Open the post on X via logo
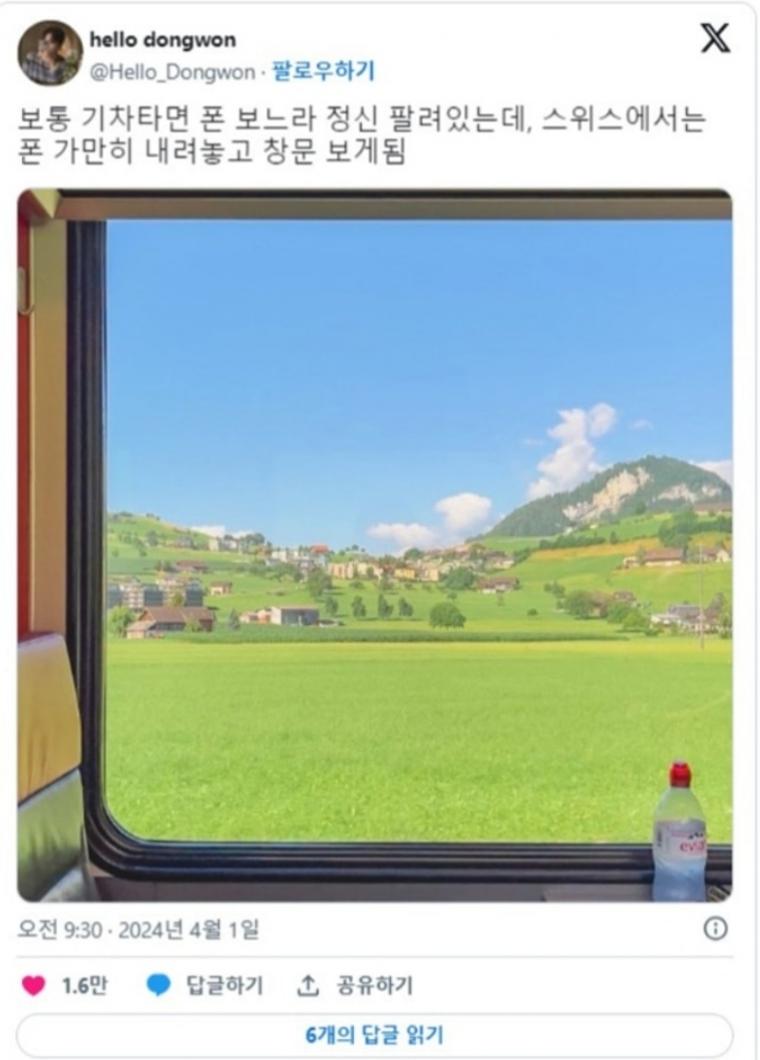Screen dimensions: 760x1060 coord(716,39)
